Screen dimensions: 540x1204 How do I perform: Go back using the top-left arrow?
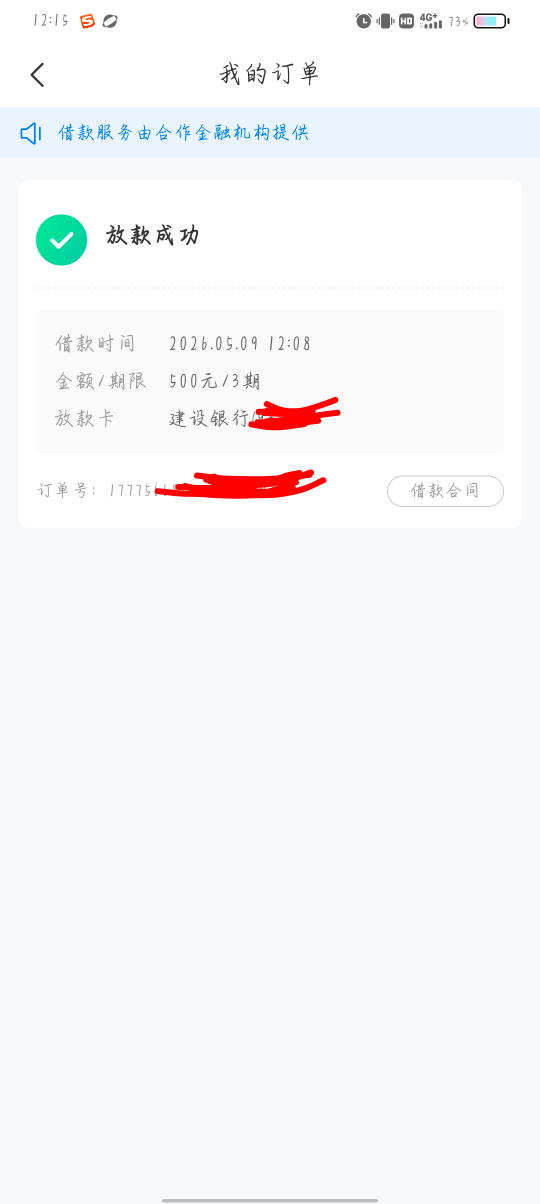37,74
